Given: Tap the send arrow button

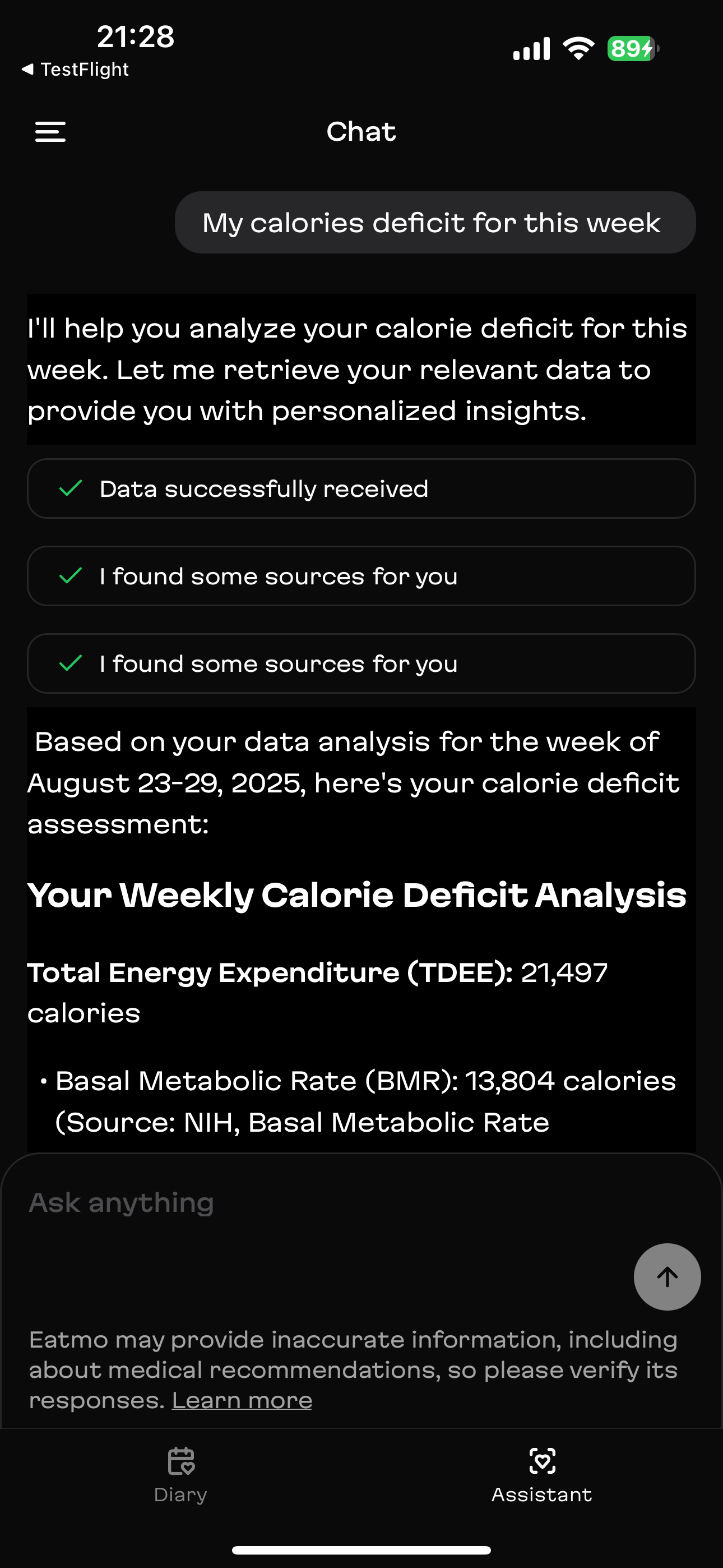Looking at the screenshot, I should point(667,1276).
